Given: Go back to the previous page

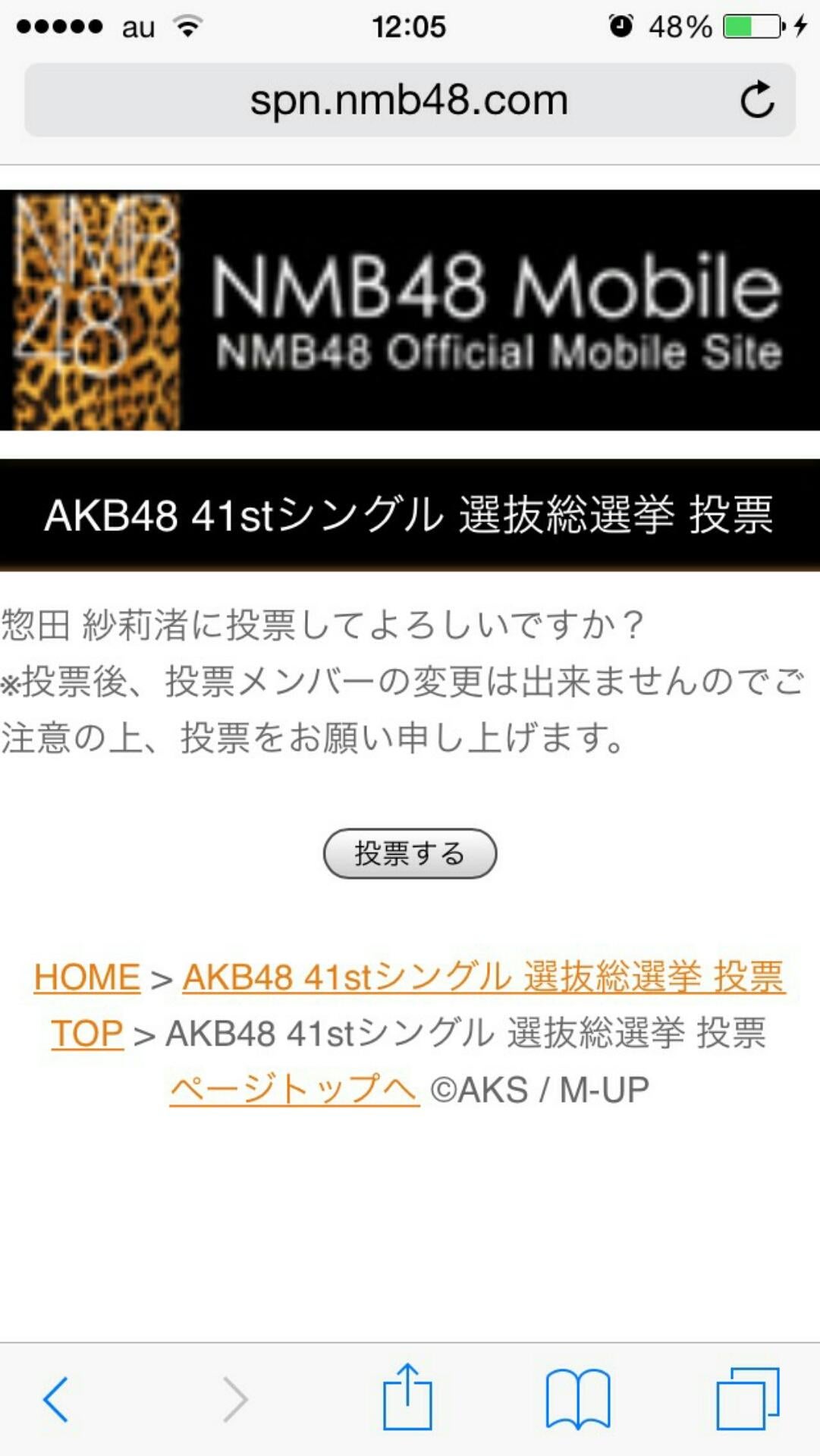Looking at the screenshot, I should [56, 1399].
